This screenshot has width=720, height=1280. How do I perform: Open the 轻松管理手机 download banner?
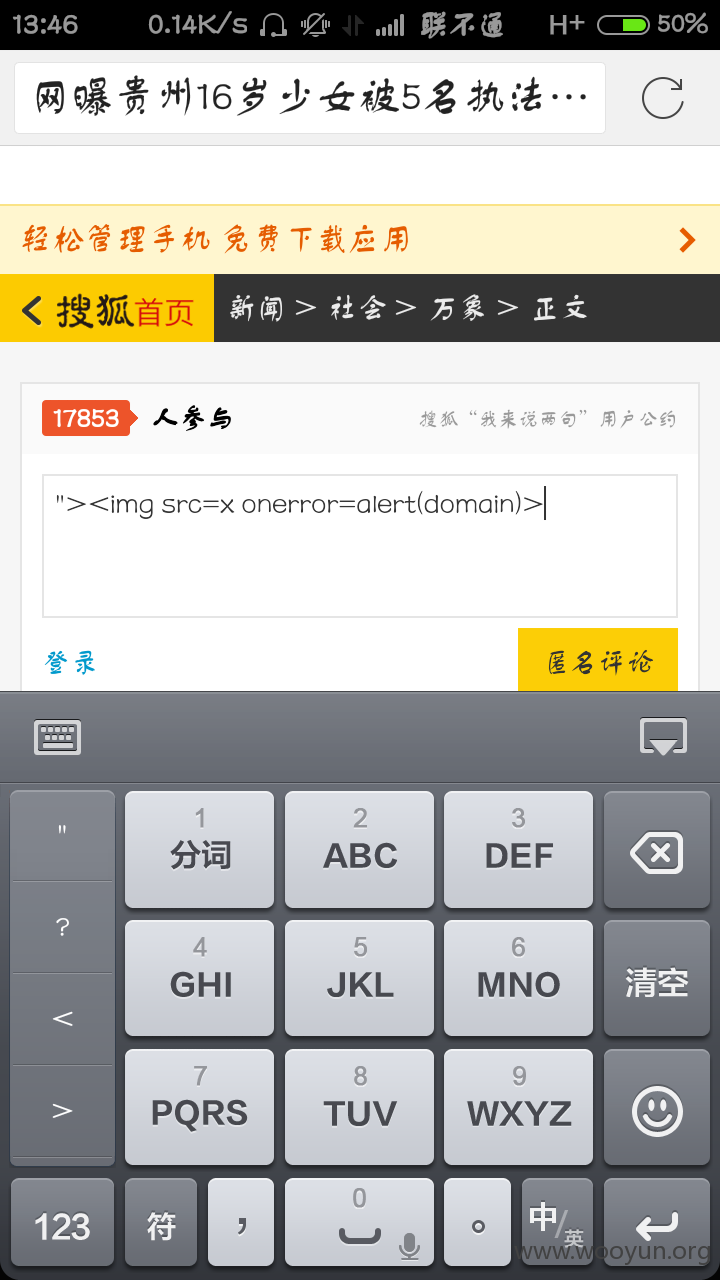360,240
